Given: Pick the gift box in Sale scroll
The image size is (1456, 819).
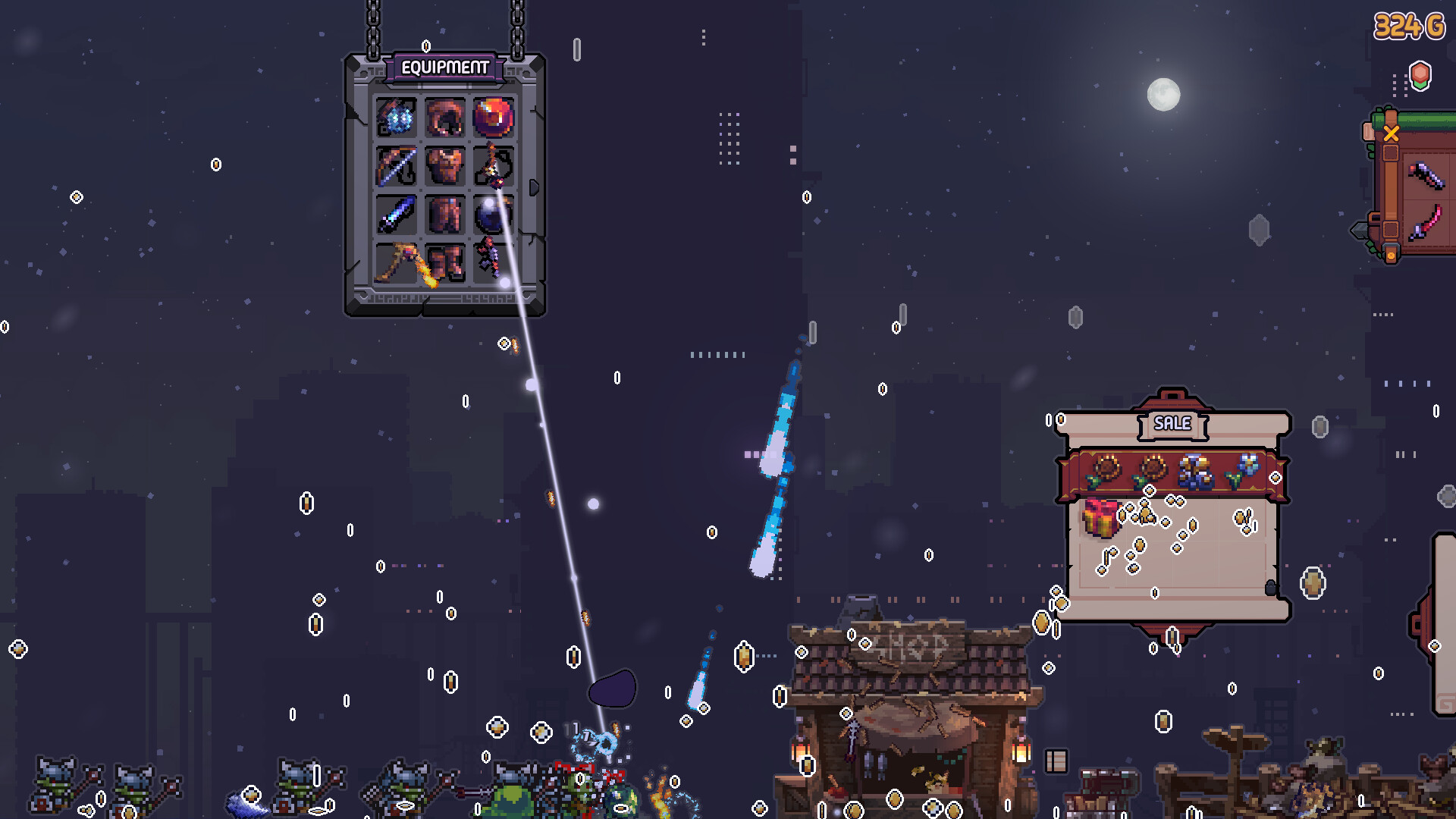Looking at the screenshot, I should click(1100, 518).
